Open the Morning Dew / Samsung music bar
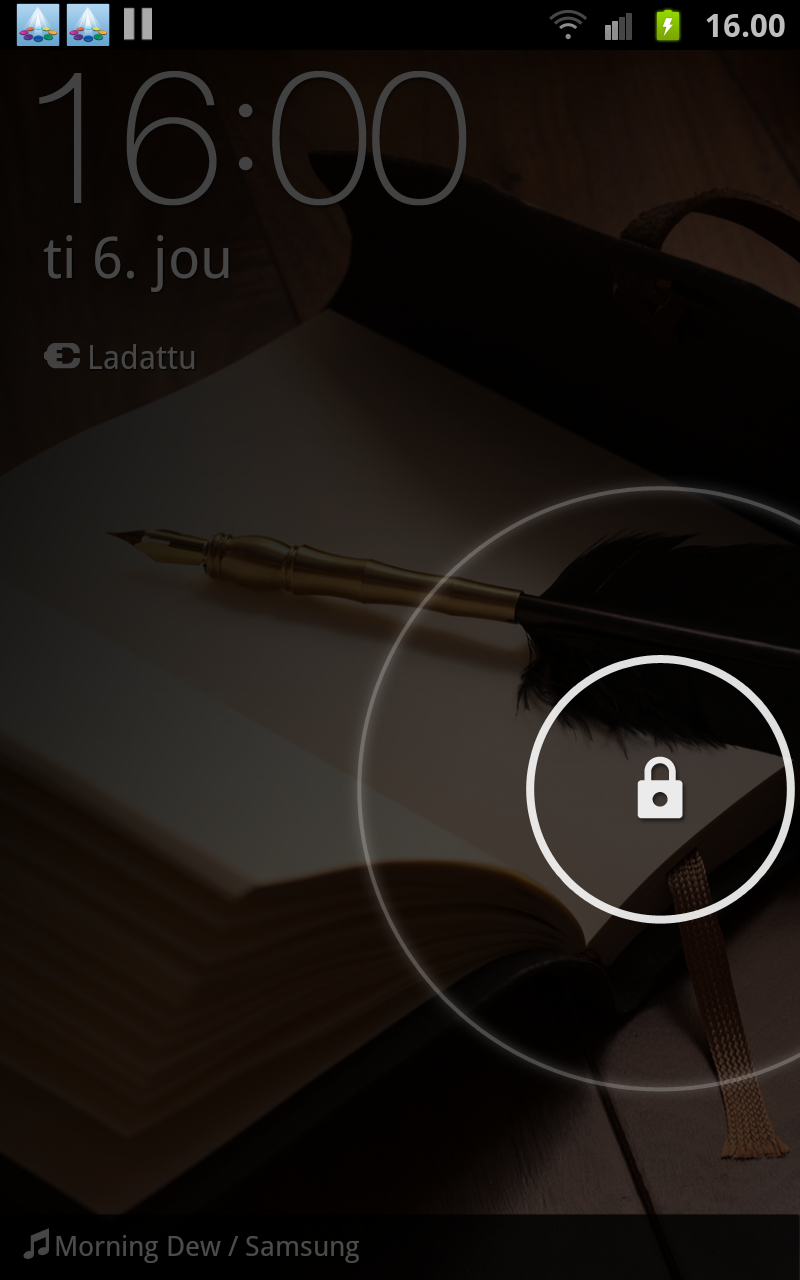Image resolution: width=800 pixels, height=1280 pixels. (400, 1246)
